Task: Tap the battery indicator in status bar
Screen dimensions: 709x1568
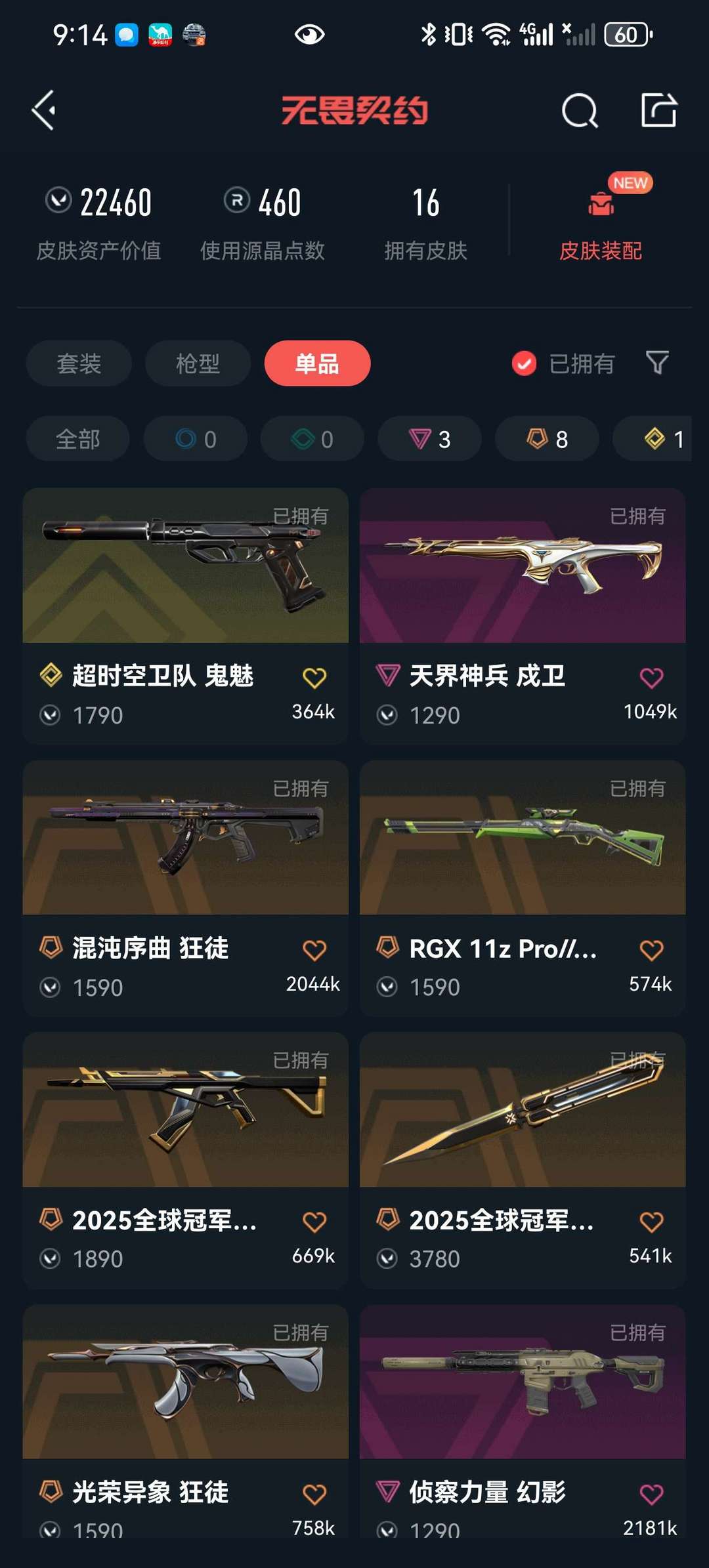Action: click(x=622, y=33)
